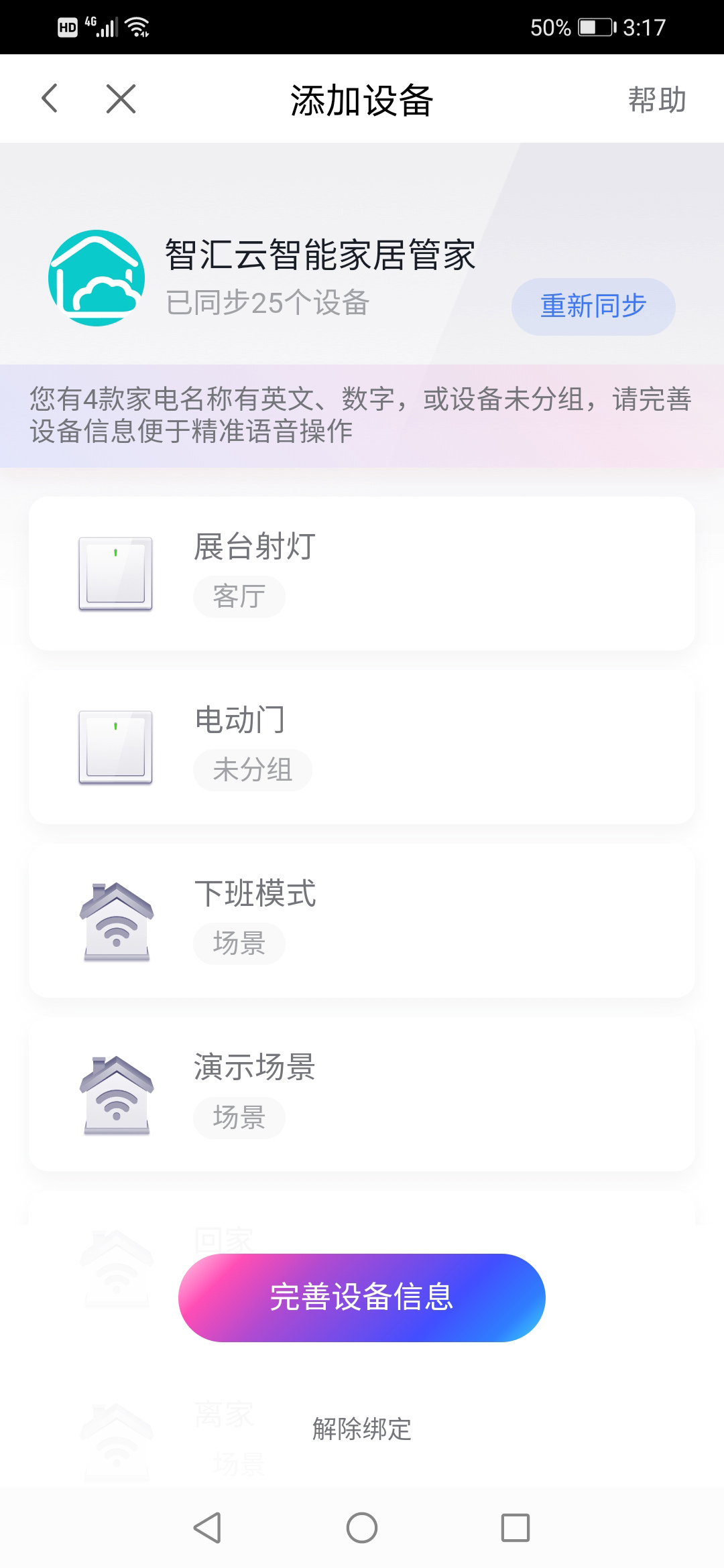724x1568 pixels.
Task: Go to the system home screen
Action: click(x=362, y=1528)
